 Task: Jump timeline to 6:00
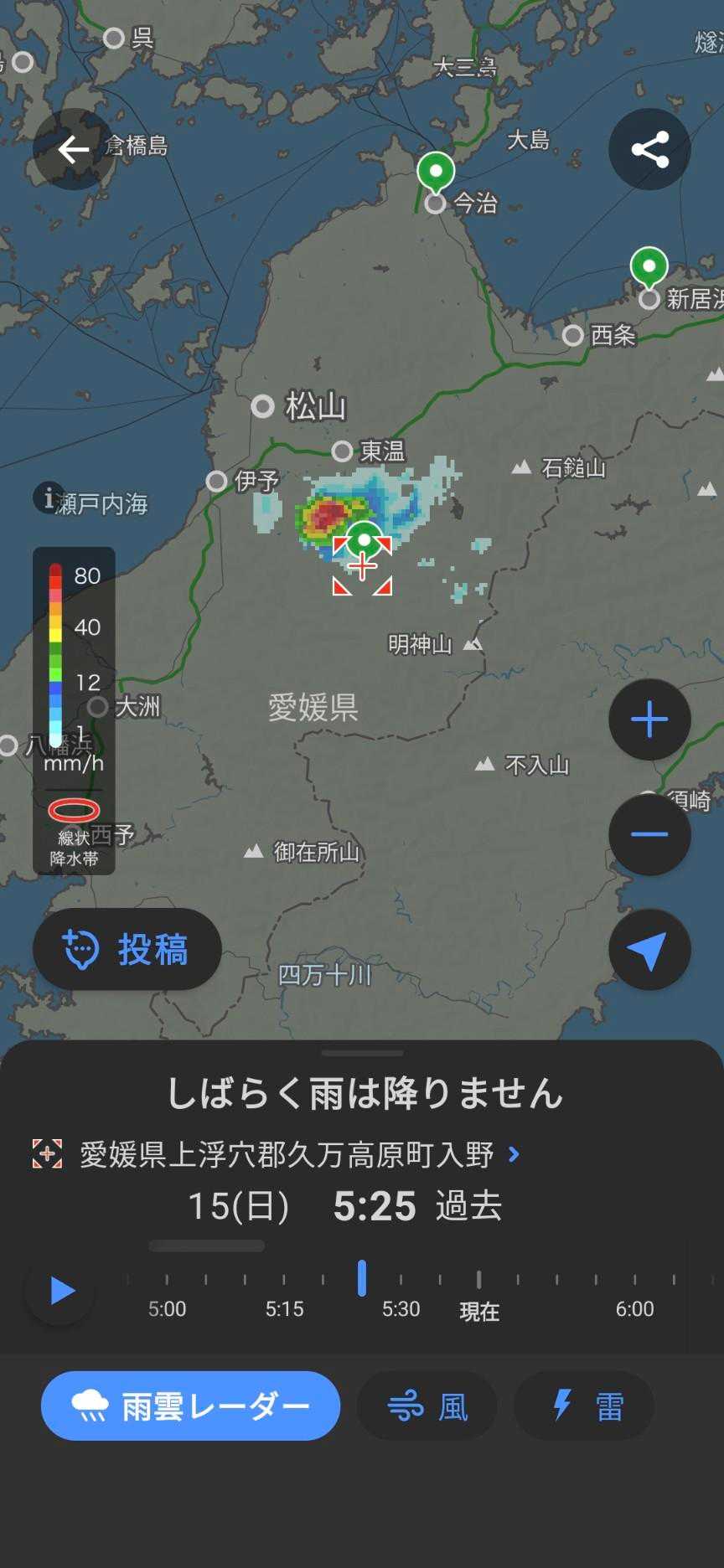[634, 1281]
